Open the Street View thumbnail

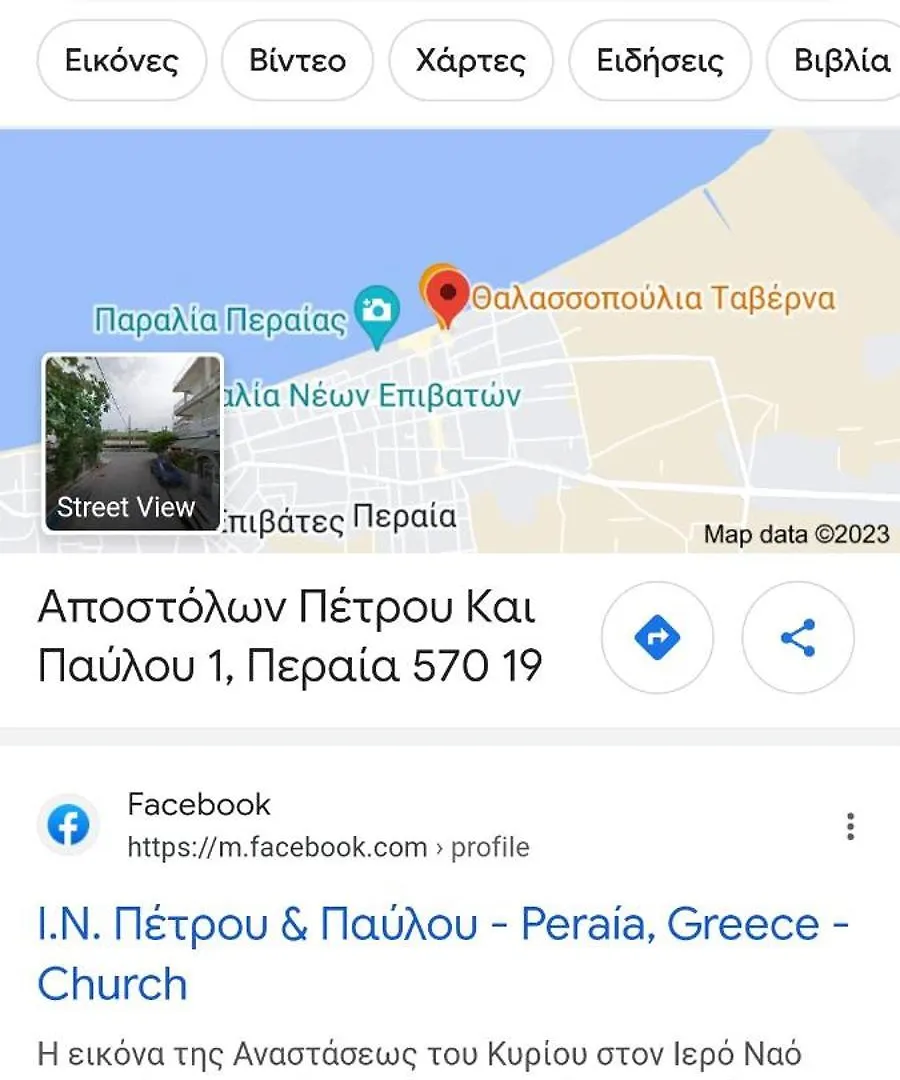(x=132, y=442)
